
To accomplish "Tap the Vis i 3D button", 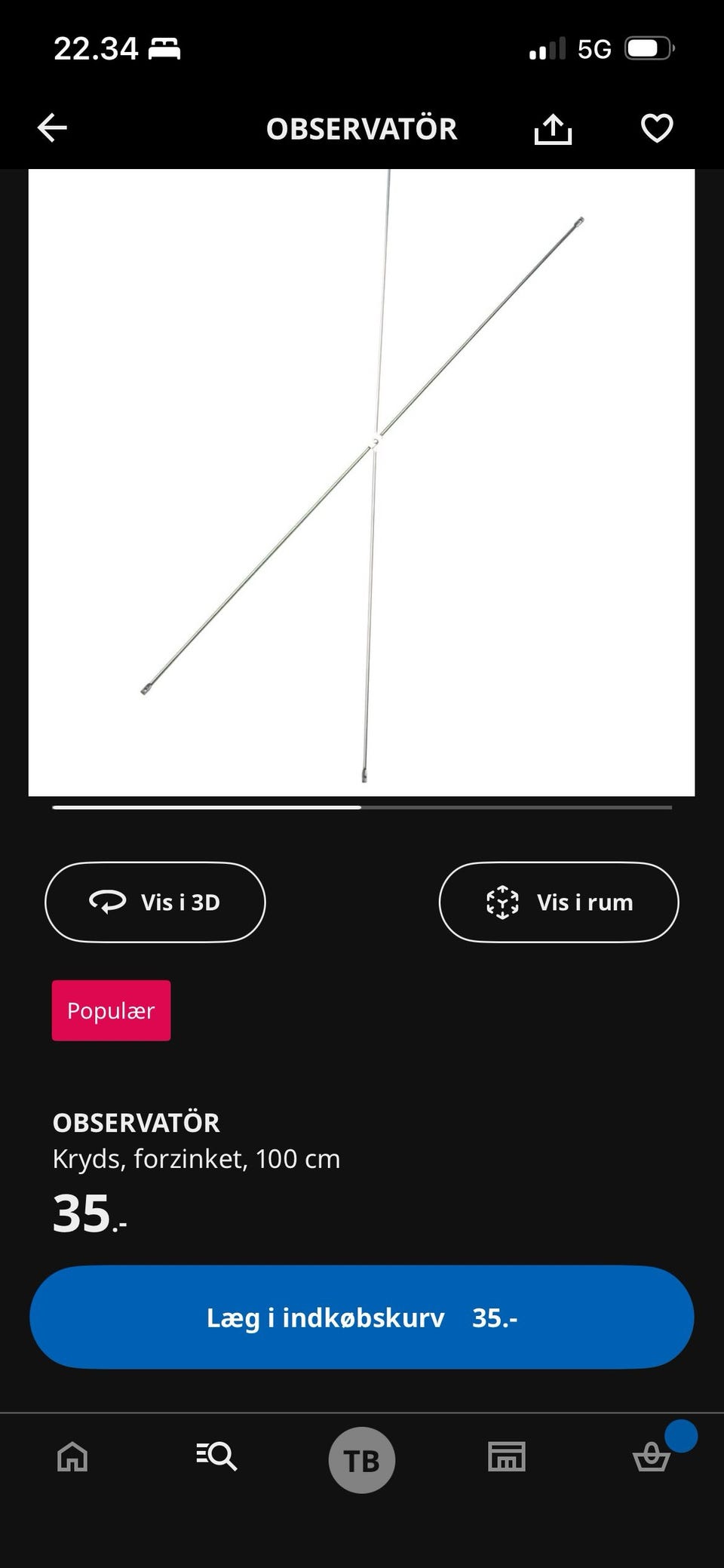I will click(x=155, y=902).
